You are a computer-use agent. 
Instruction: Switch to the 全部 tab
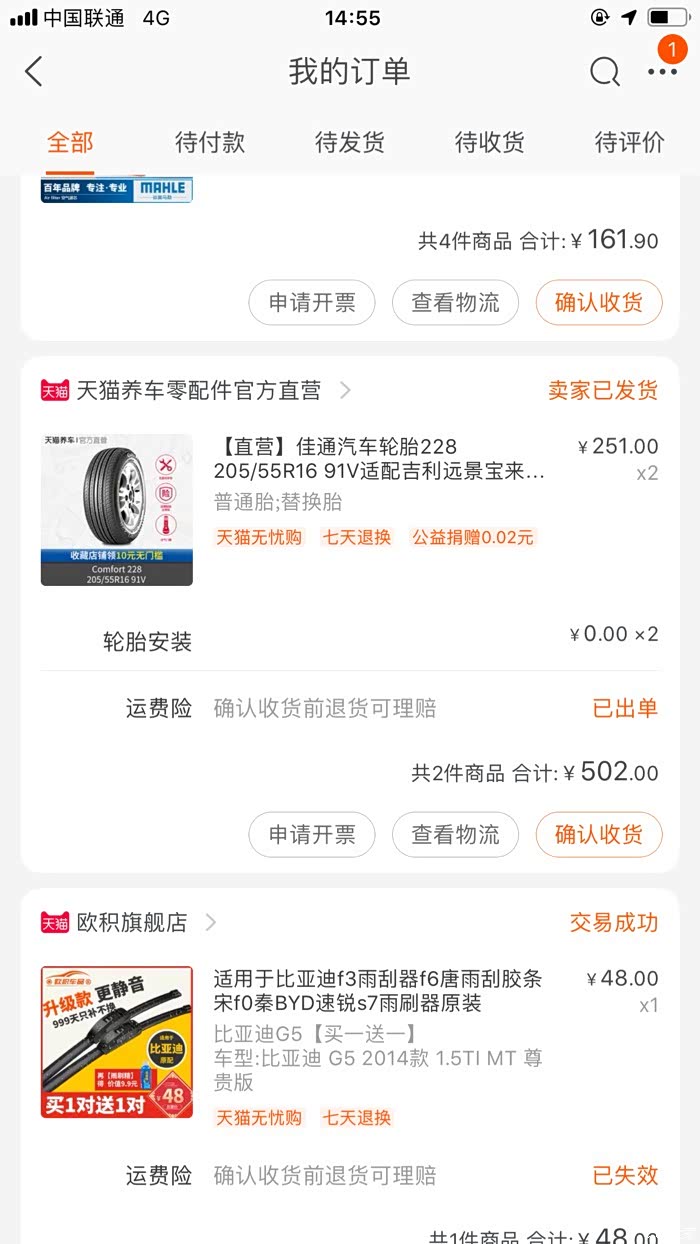tap(70, 142)
